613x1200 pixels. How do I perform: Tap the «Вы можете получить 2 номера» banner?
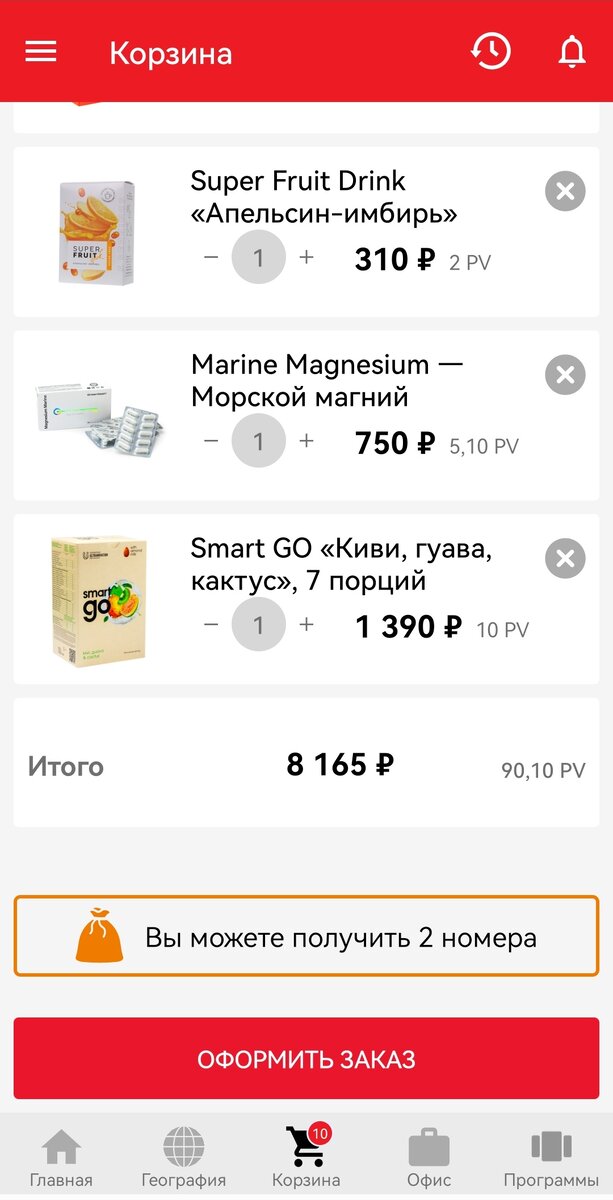306,936
